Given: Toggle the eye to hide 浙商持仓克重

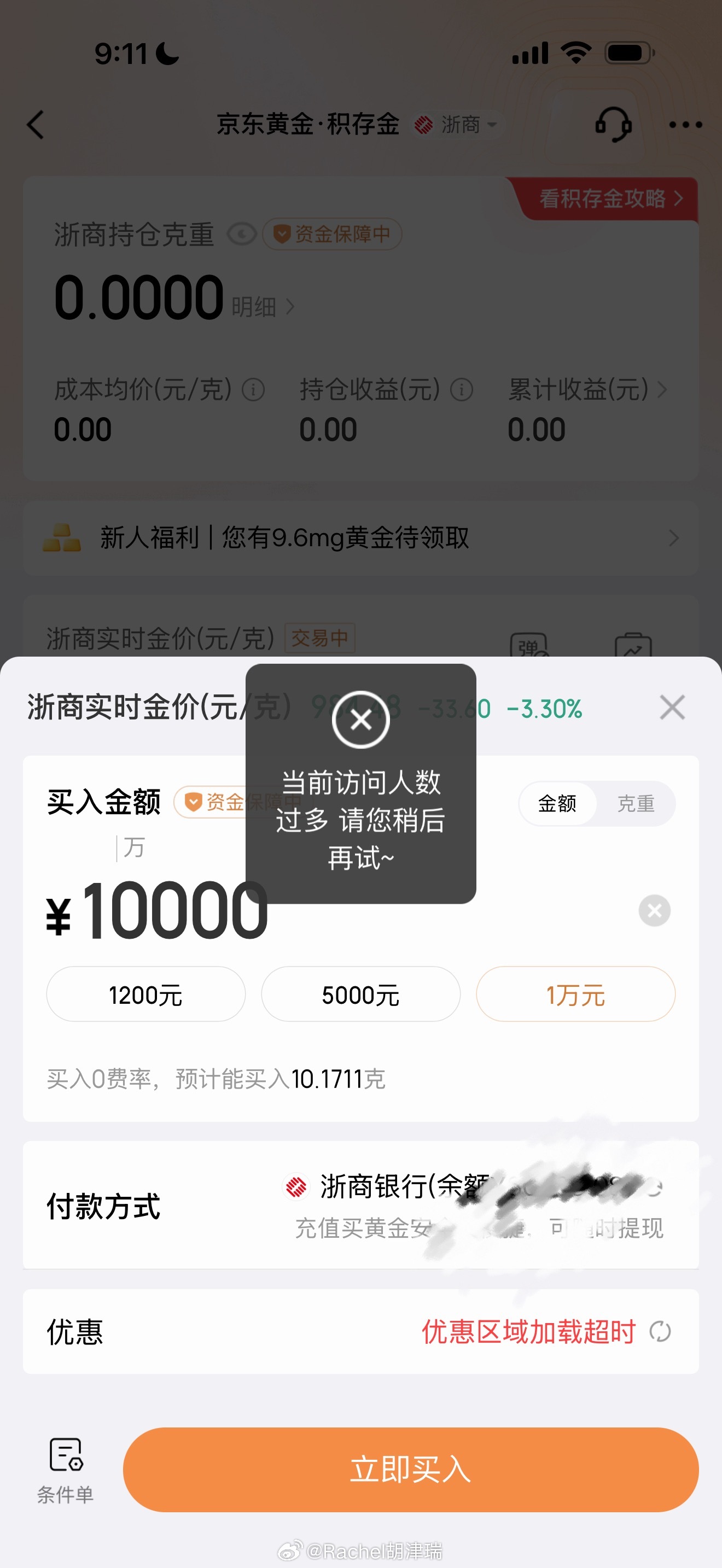Looking at the screenshot, I should [242, 234].
